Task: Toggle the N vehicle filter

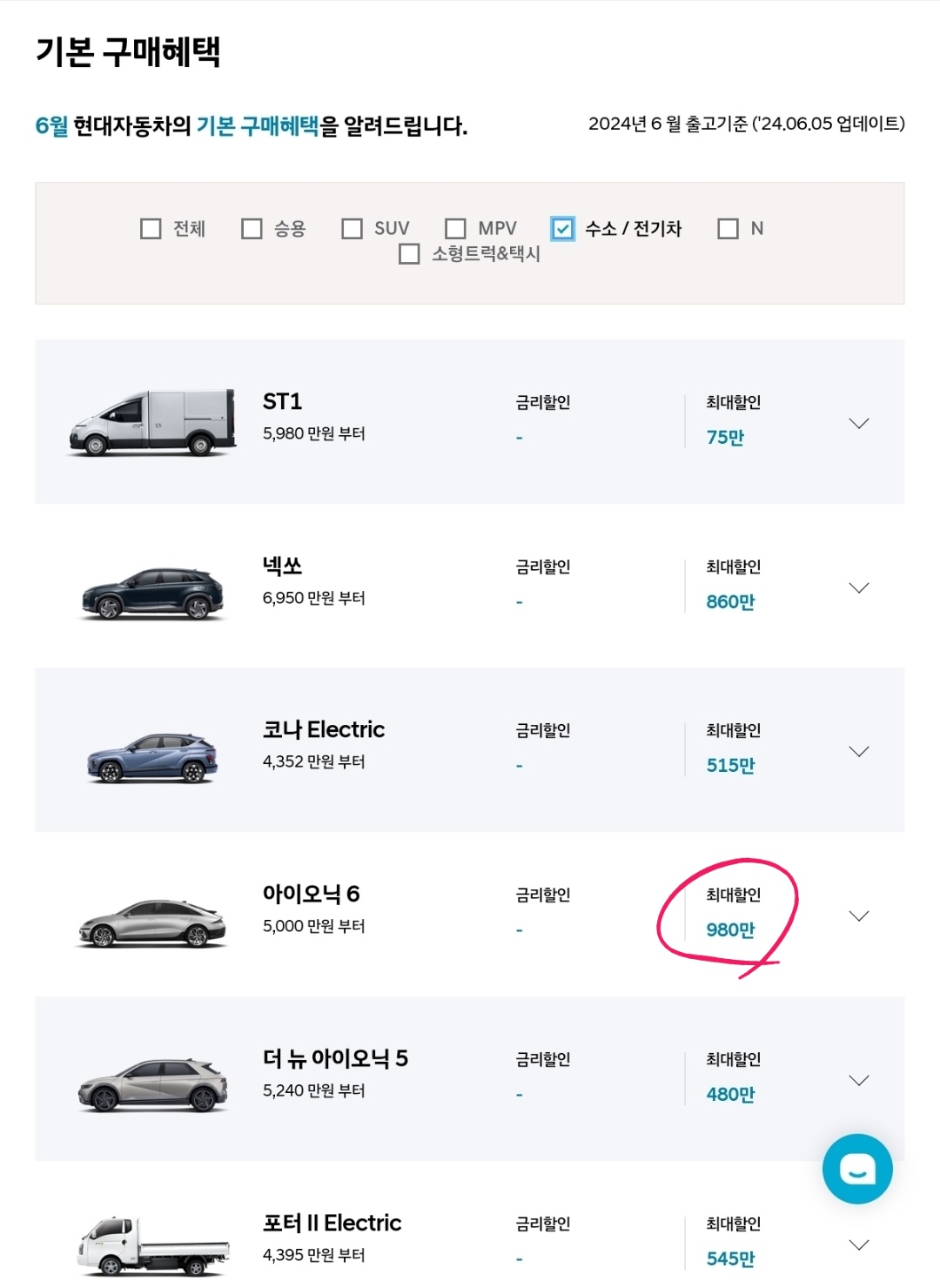Action: pos(727,228)
